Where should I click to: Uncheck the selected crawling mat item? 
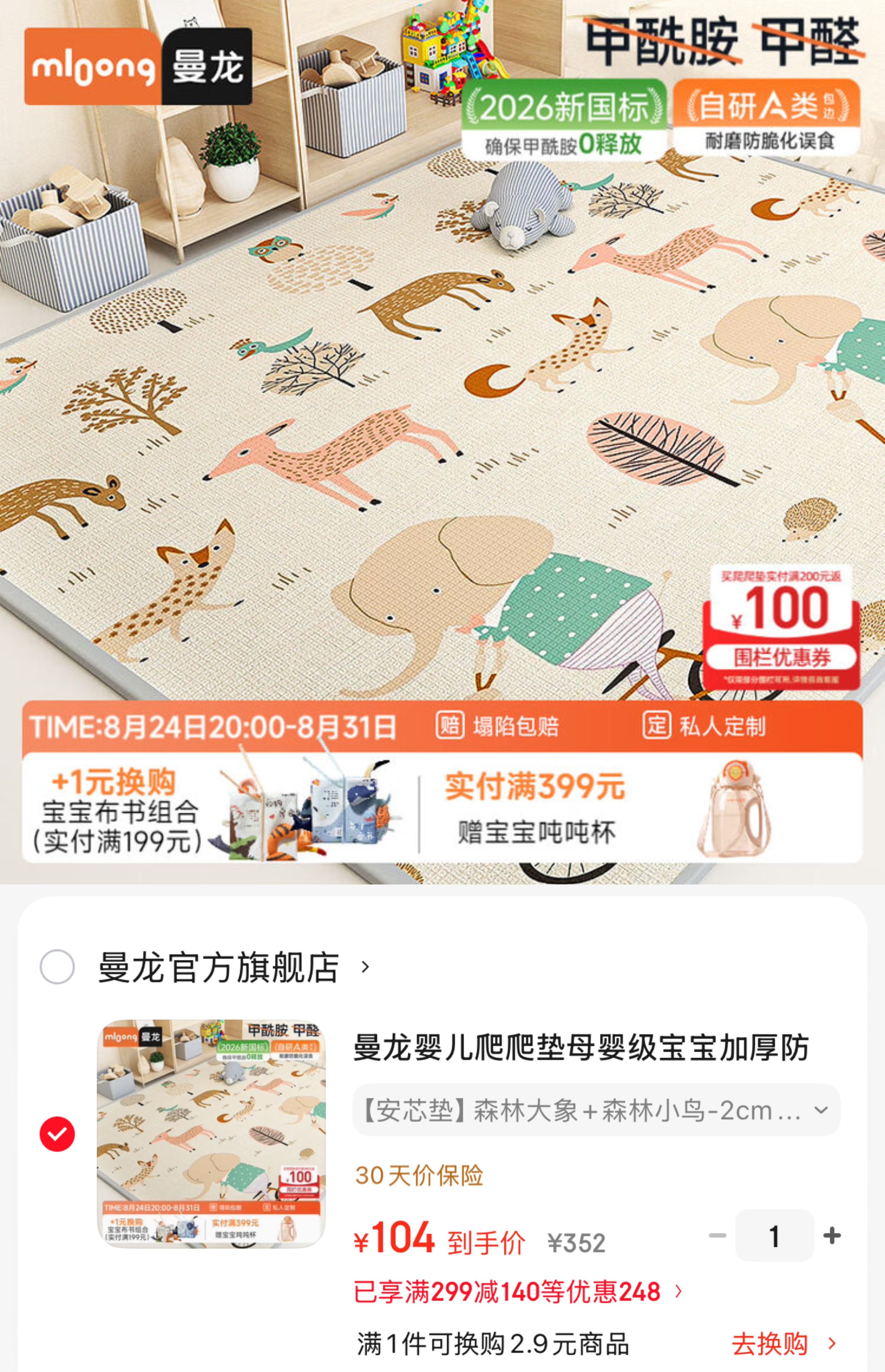pos(57,1134)
